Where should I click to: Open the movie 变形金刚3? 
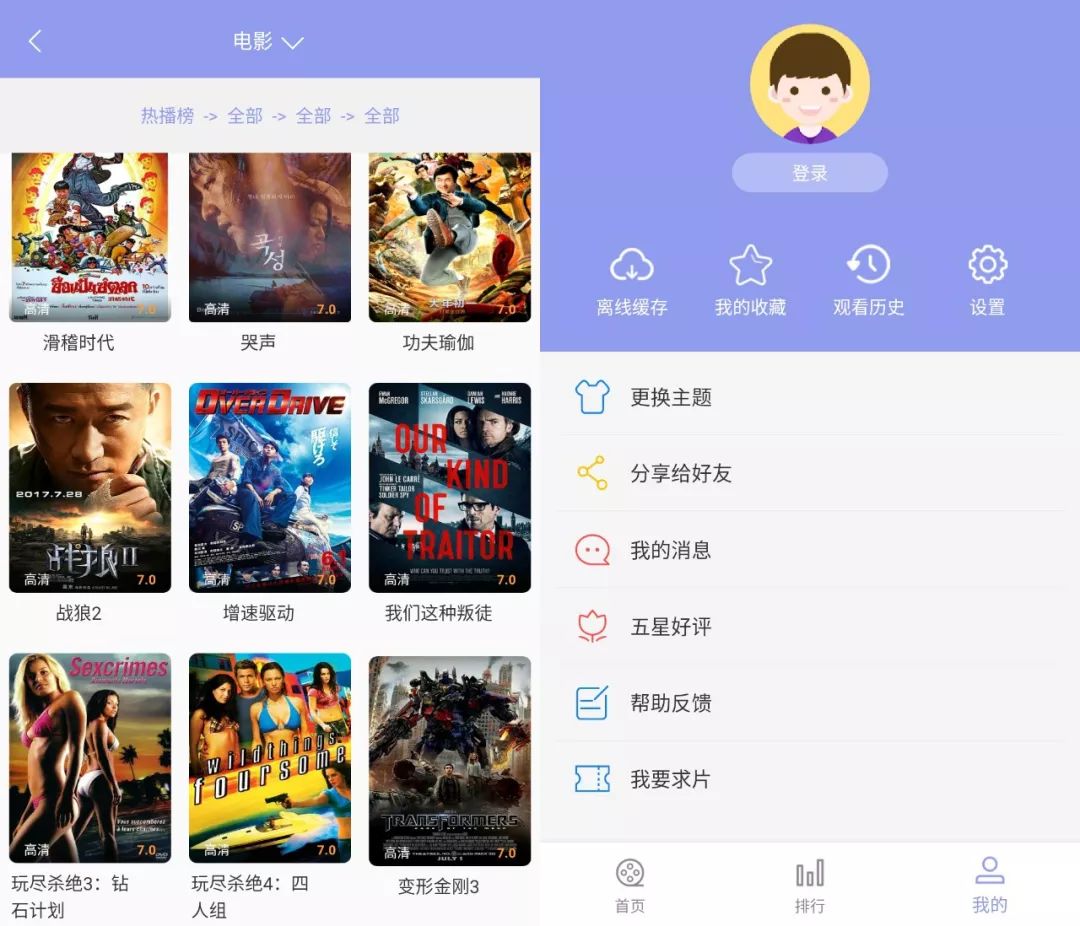[x=449, y=760]
